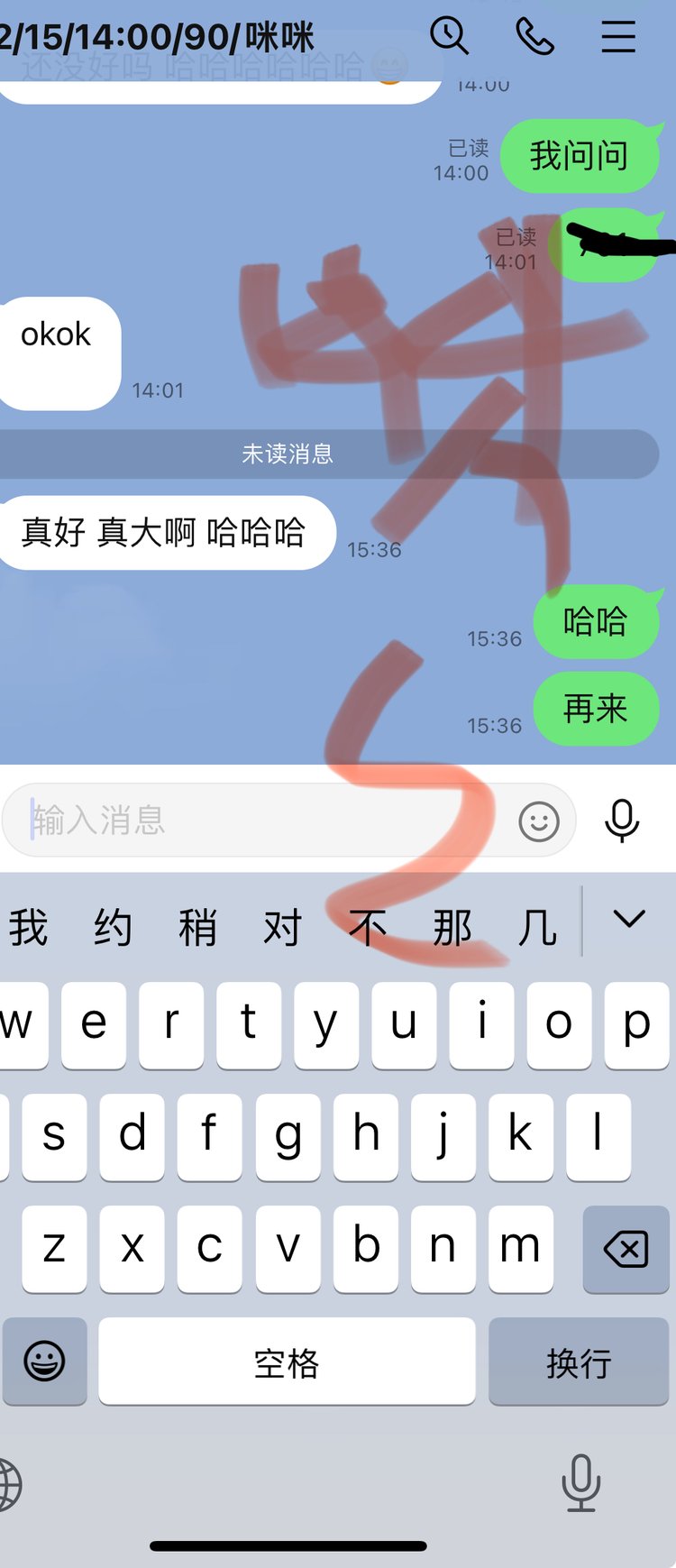Hit the 换行 return key
This screenshot has width=676, height=1568.
click(x=579, y=1362)
